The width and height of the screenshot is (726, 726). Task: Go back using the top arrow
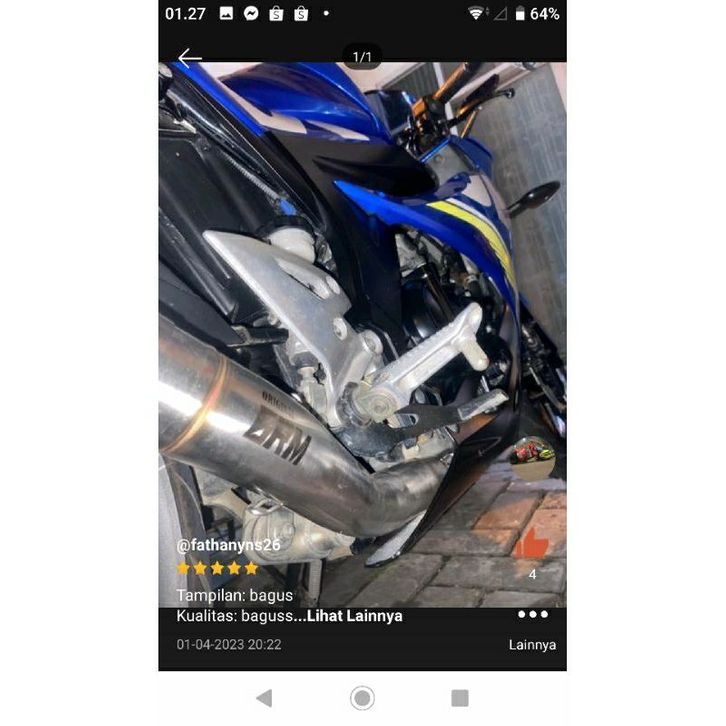[190, 58]
